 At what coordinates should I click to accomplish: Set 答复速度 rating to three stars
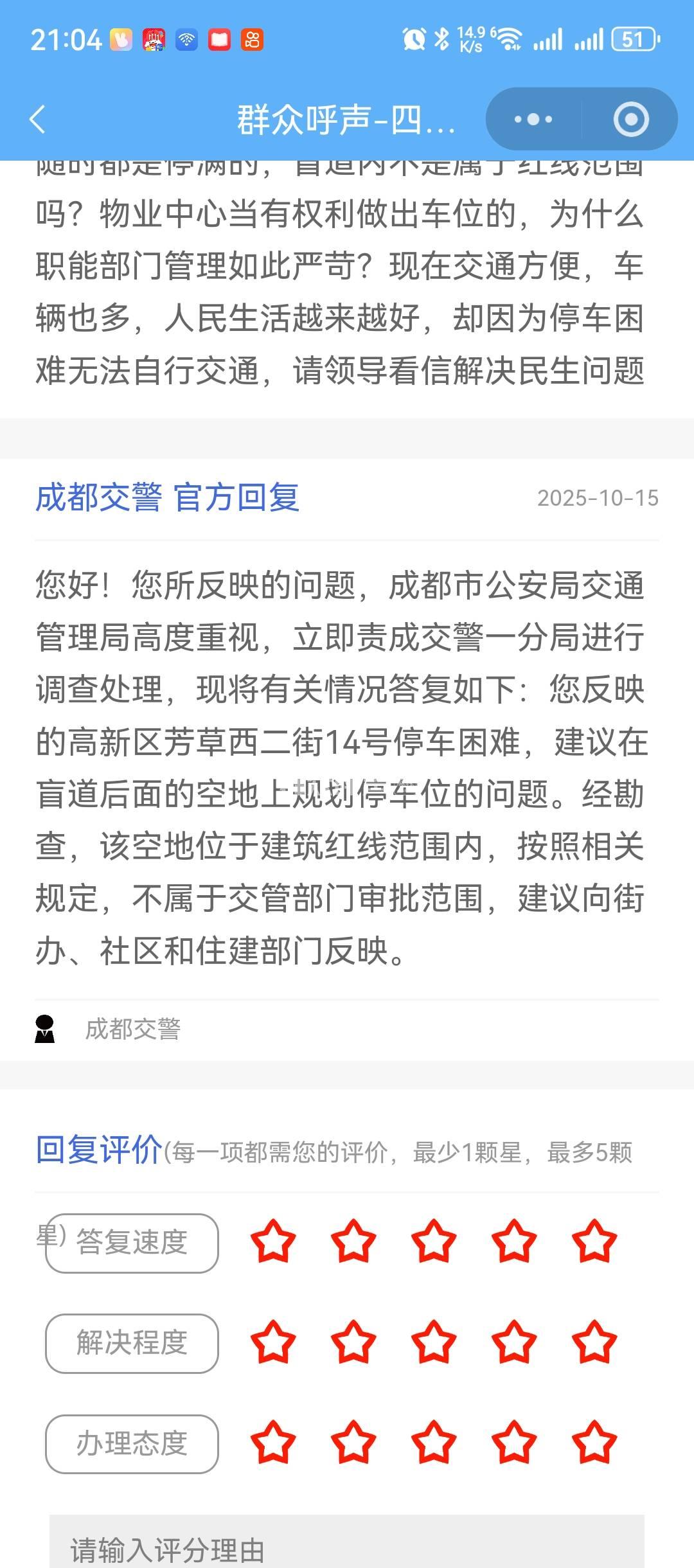(x=434, y=1242)
